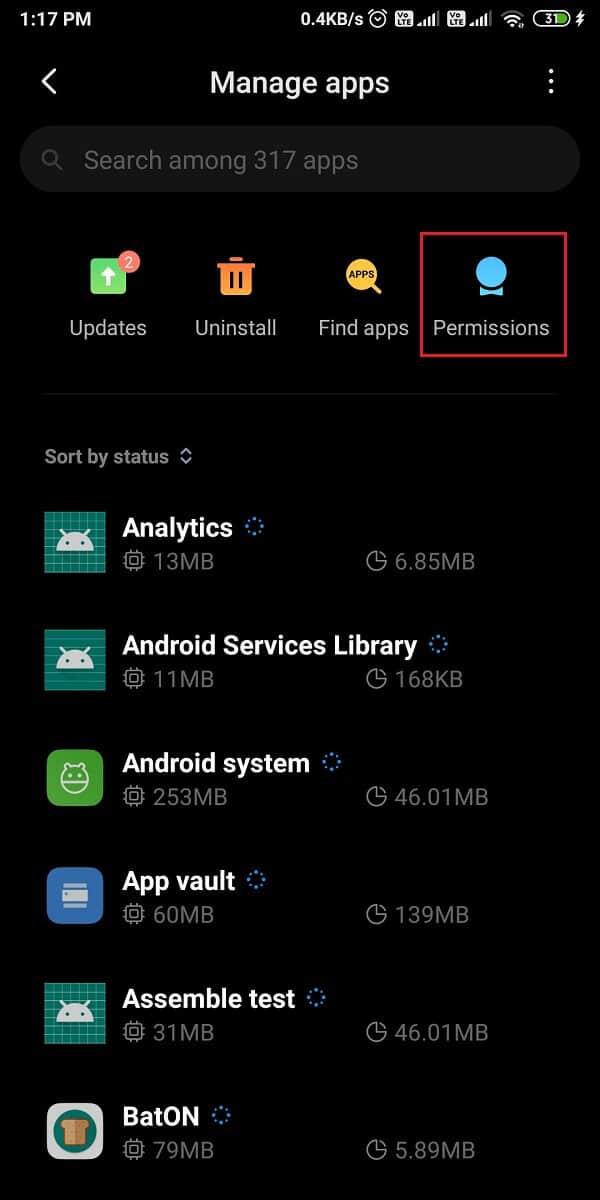View Assemble test app info
The width and height of the screenshot is (600, 1200).
click(x=300, y=1014)
